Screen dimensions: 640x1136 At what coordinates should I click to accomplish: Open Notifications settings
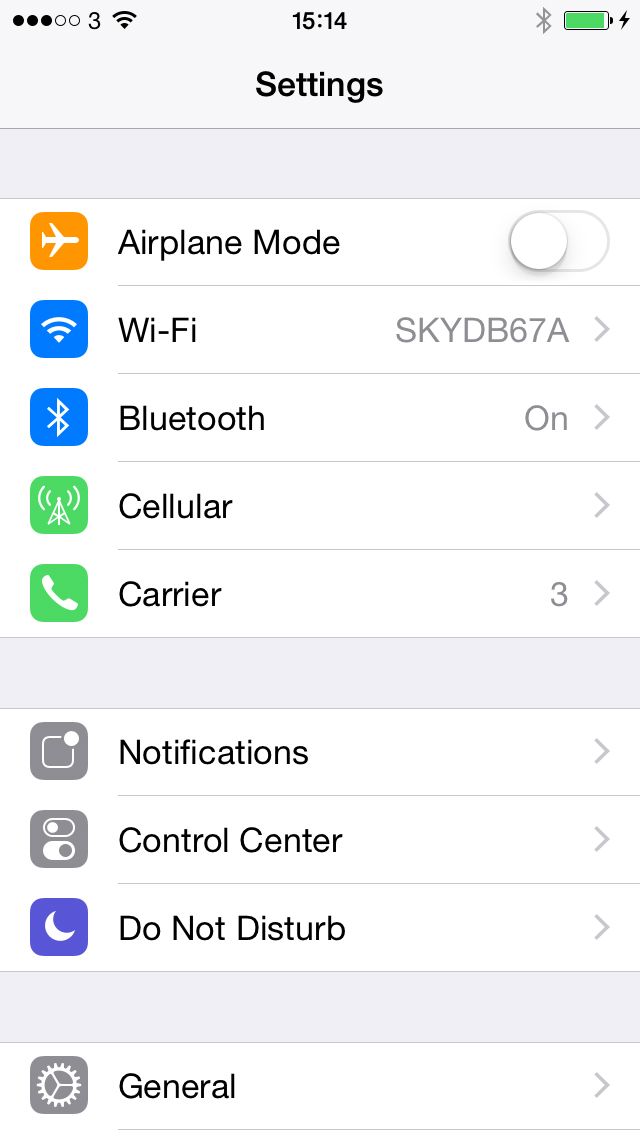[320, 752]
